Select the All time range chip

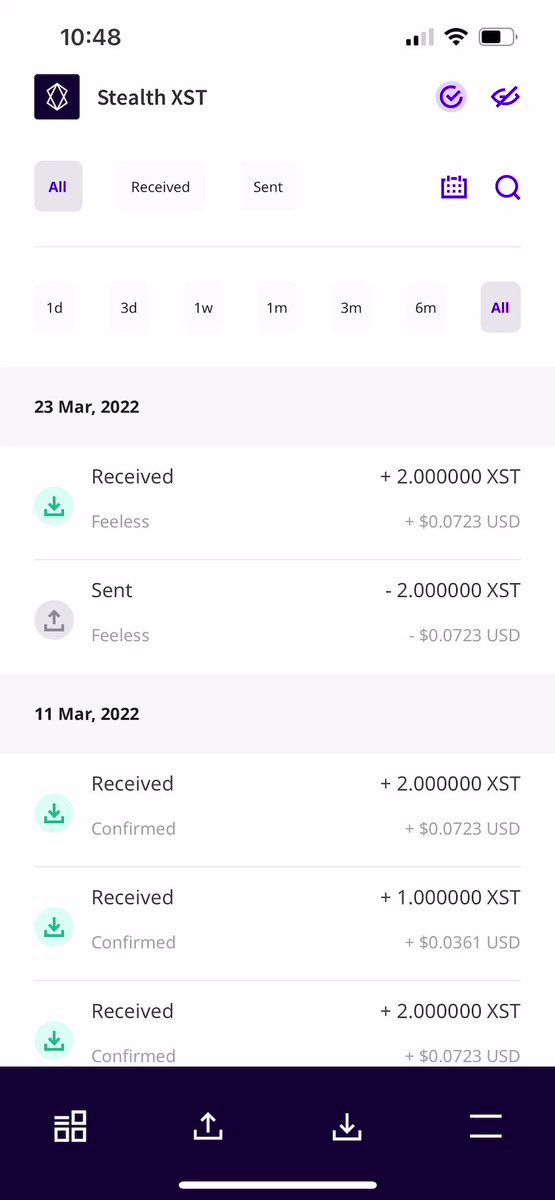tap(500, 308)
